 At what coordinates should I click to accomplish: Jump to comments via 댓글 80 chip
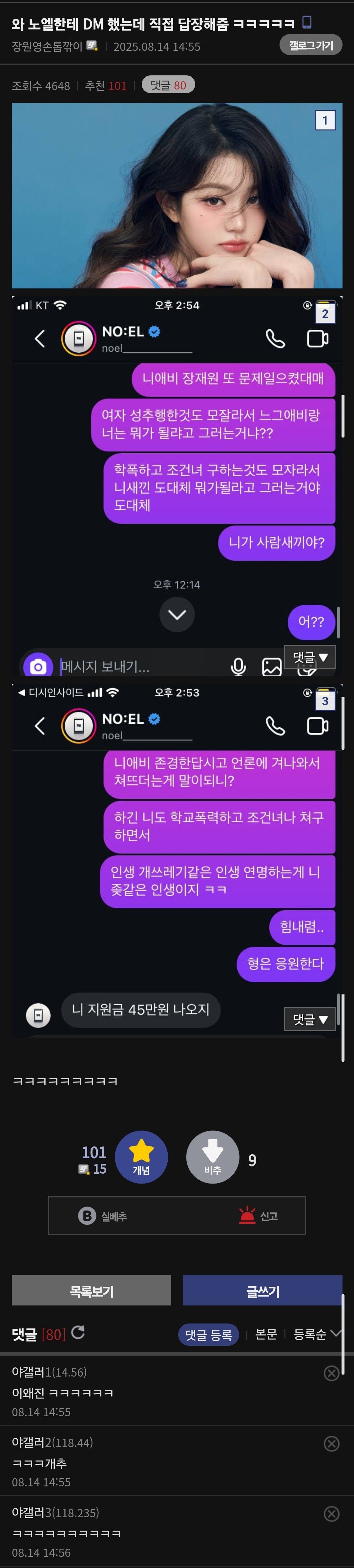pos(168,85)
